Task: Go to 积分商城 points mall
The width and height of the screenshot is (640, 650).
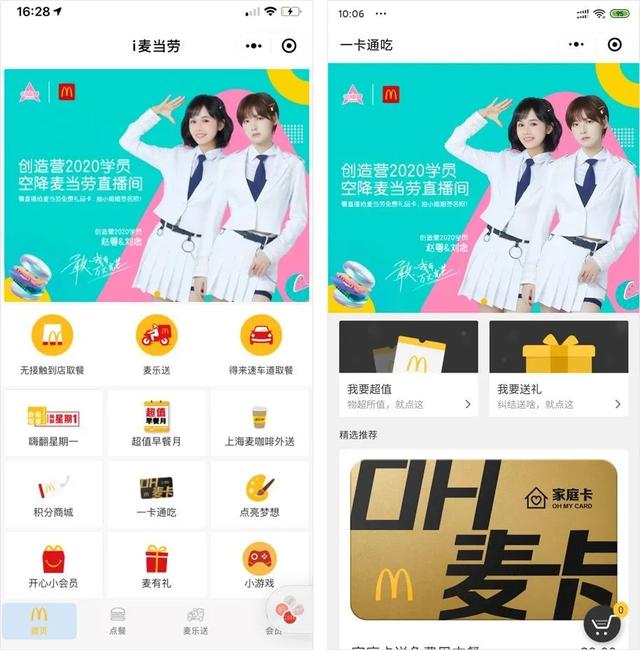Action: pos(52,494)
